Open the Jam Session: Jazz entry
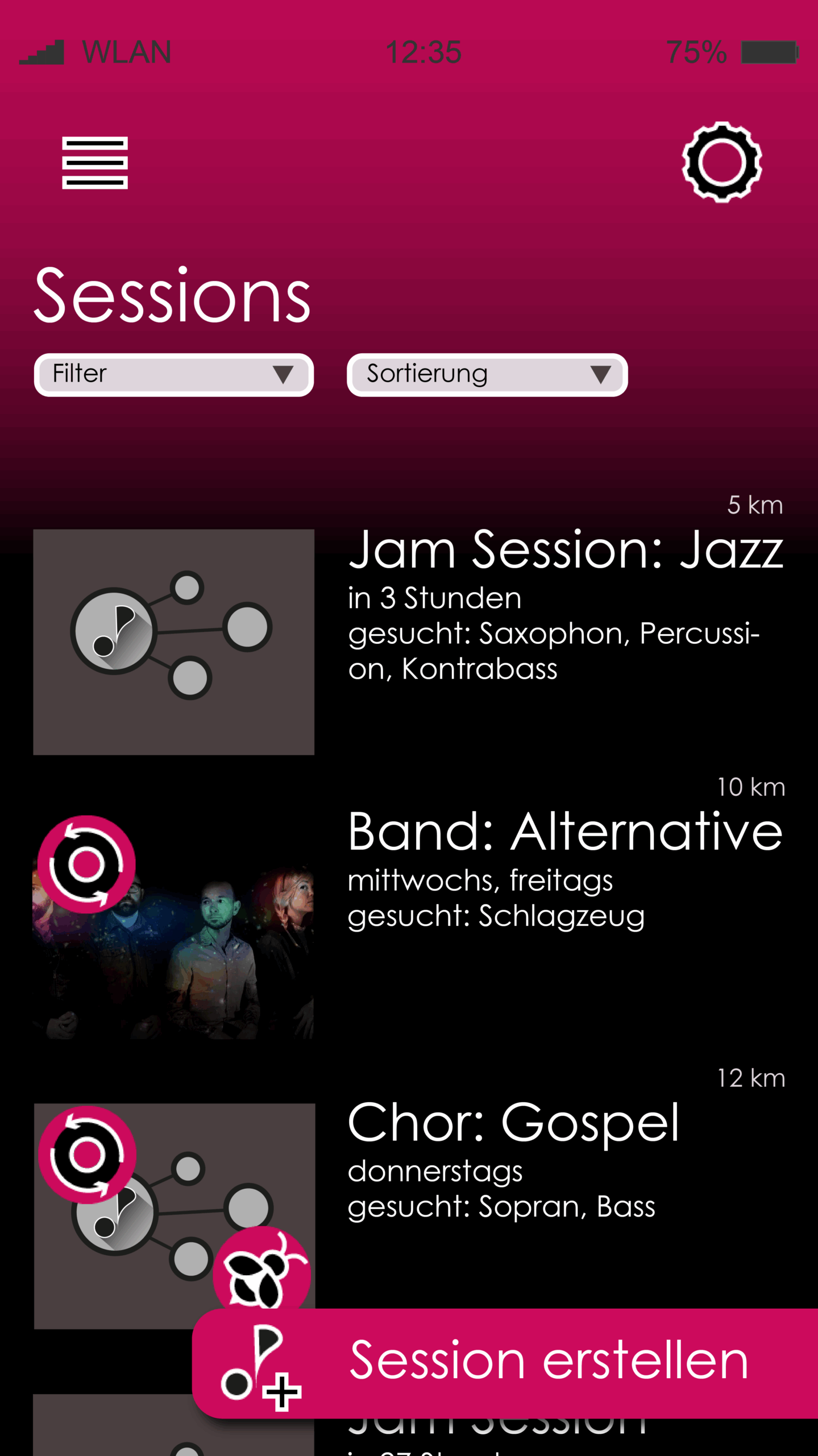 (x=565, y=551)
